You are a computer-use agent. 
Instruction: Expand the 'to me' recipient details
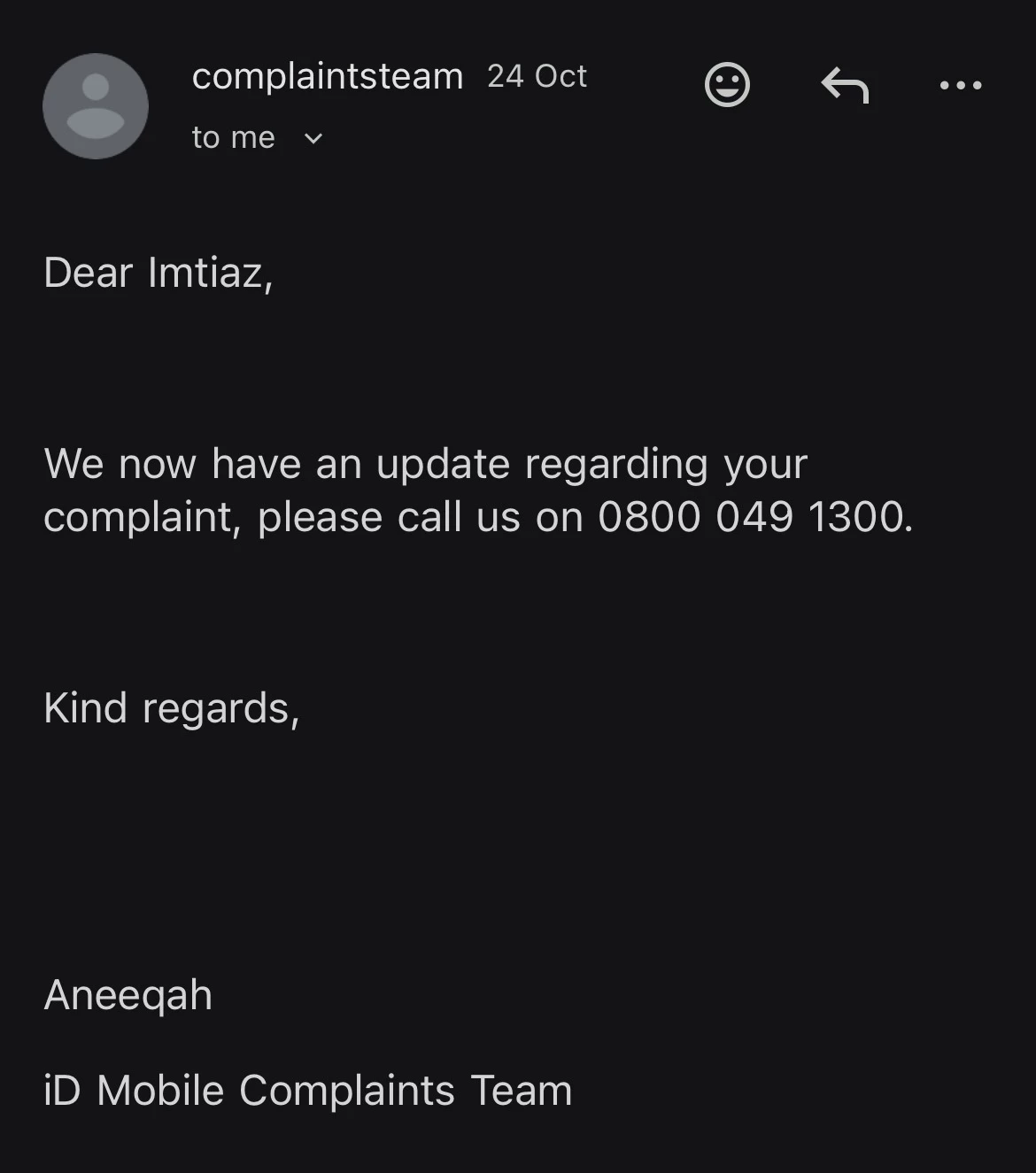point(313,139)
